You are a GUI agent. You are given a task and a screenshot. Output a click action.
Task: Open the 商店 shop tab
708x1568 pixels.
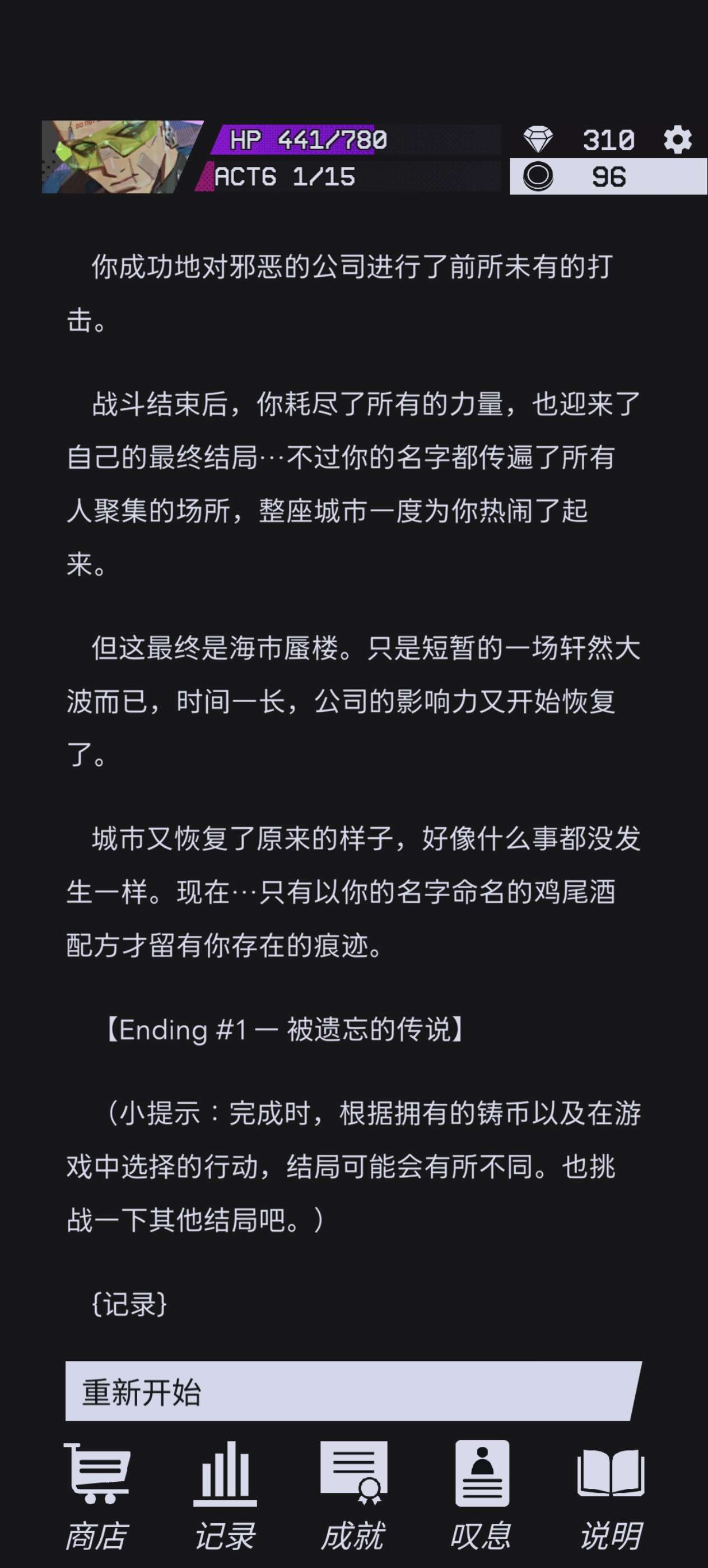tap(96, 1496)
